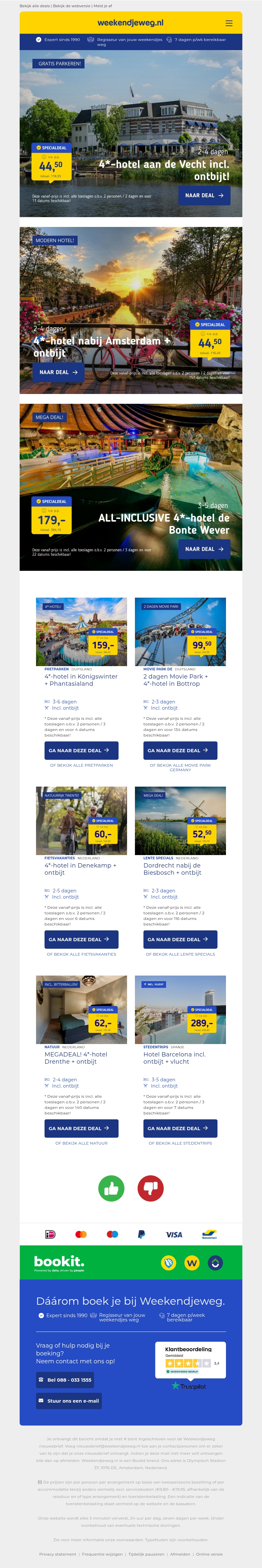Tap NAAR DEAL on the Bonte Wever banner
262x1568 pixels.
[204, 549]
